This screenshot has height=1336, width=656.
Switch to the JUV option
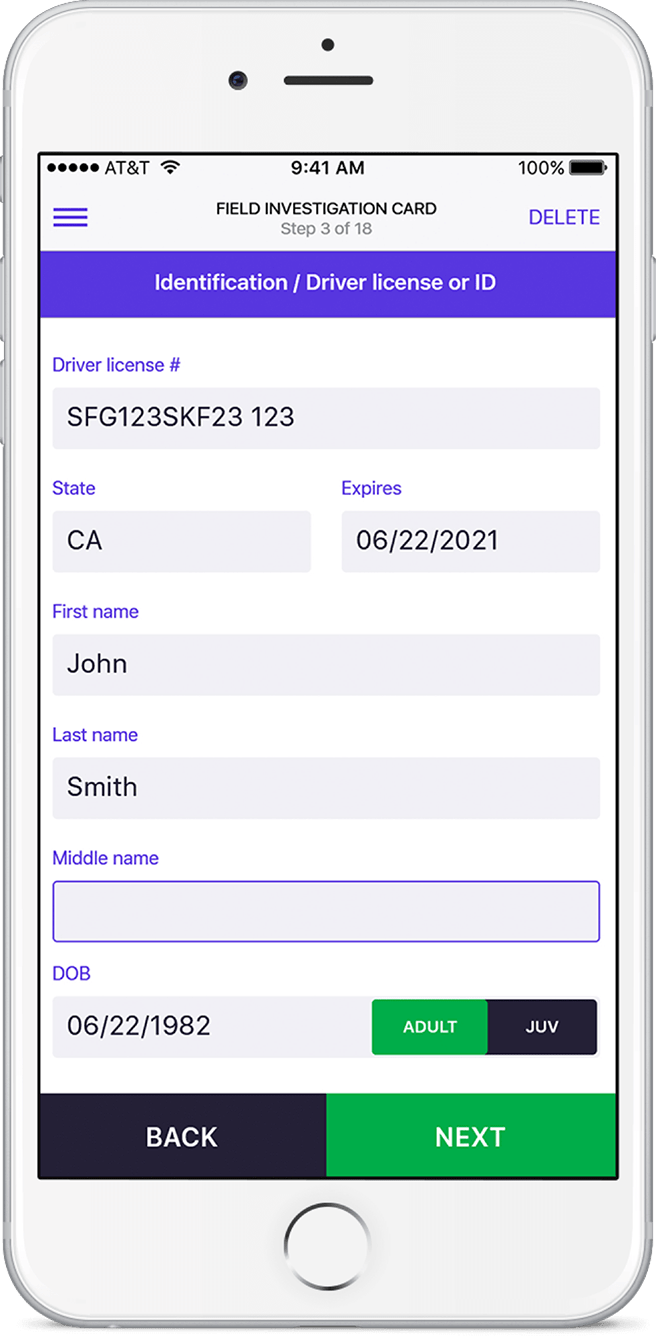pyautogui.click(x=542, y=1027)
